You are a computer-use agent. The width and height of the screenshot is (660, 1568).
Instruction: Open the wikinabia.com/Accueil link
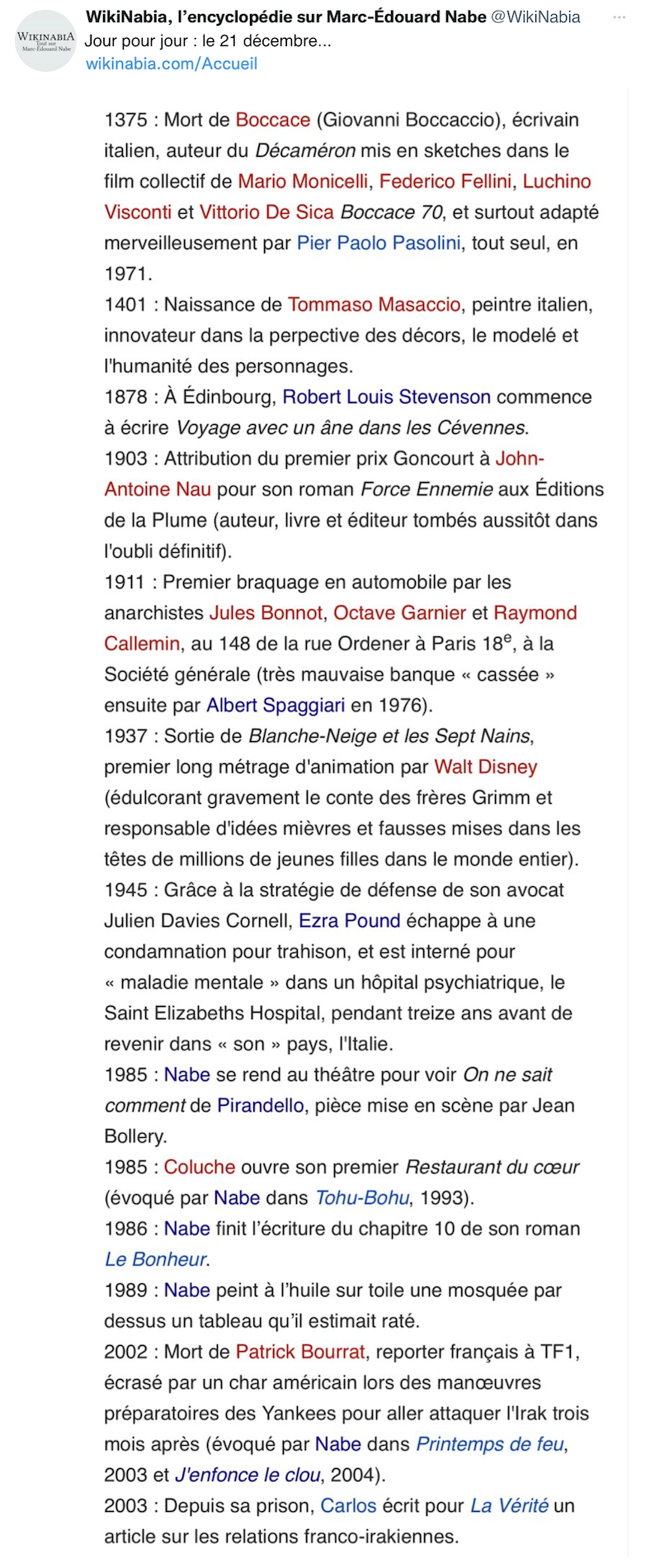coord(172,64)
